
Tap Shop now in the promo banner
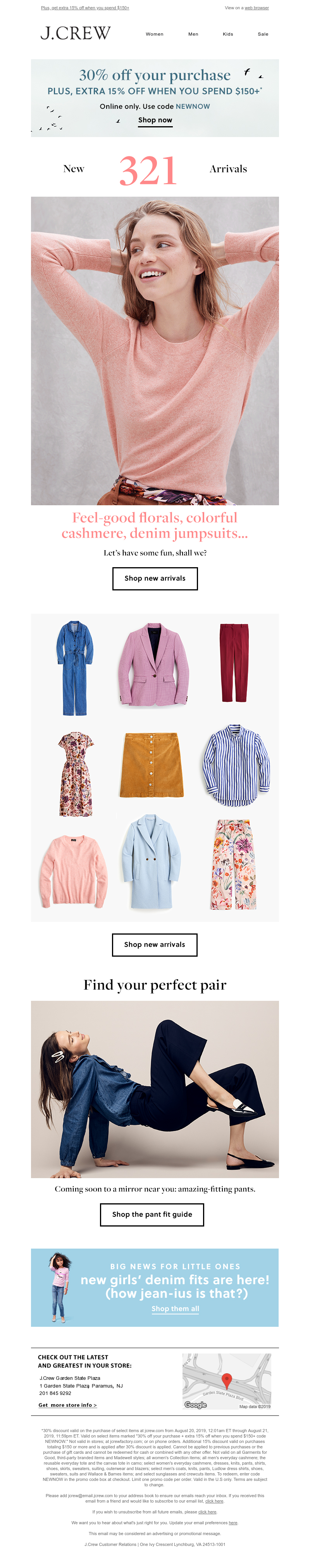(x=155, y=120)
